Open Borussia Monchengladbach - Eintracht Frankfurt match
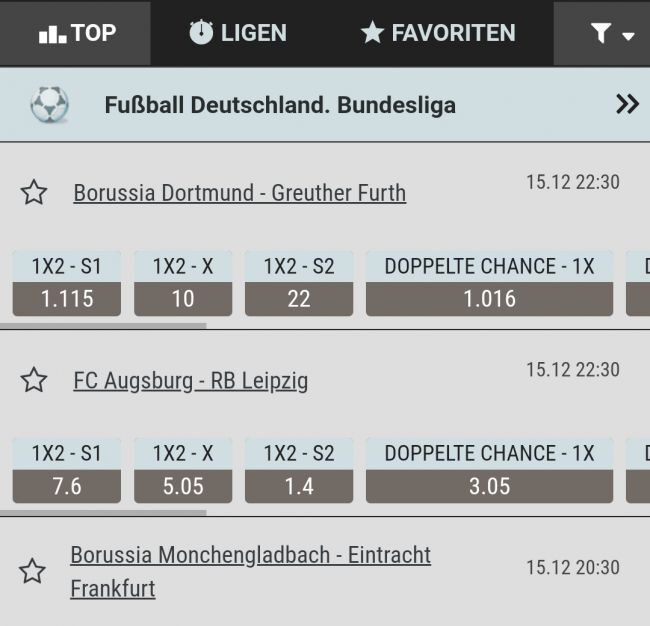650x626 pixels. point(250,556)
